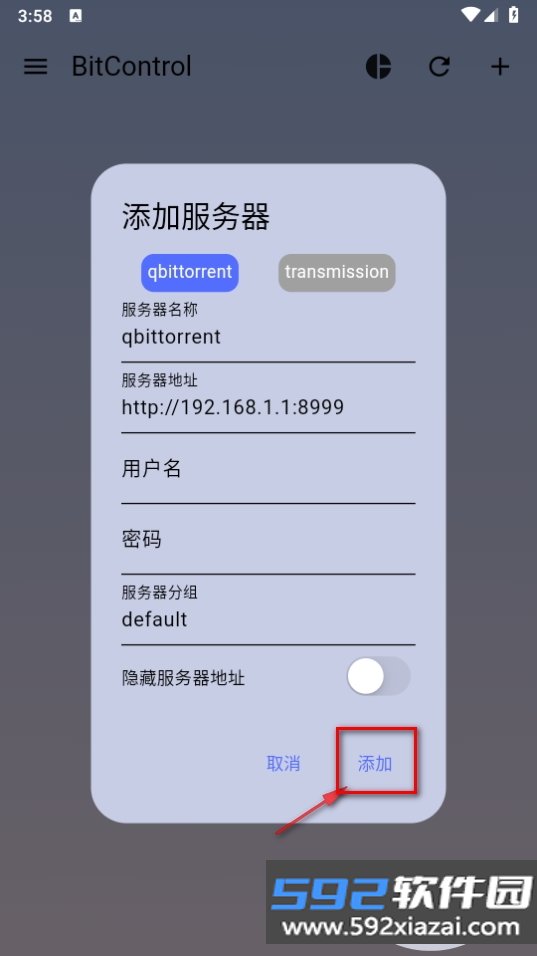Confirm with the 添加 button
This screenshot has height=956, width=537.
375,763
